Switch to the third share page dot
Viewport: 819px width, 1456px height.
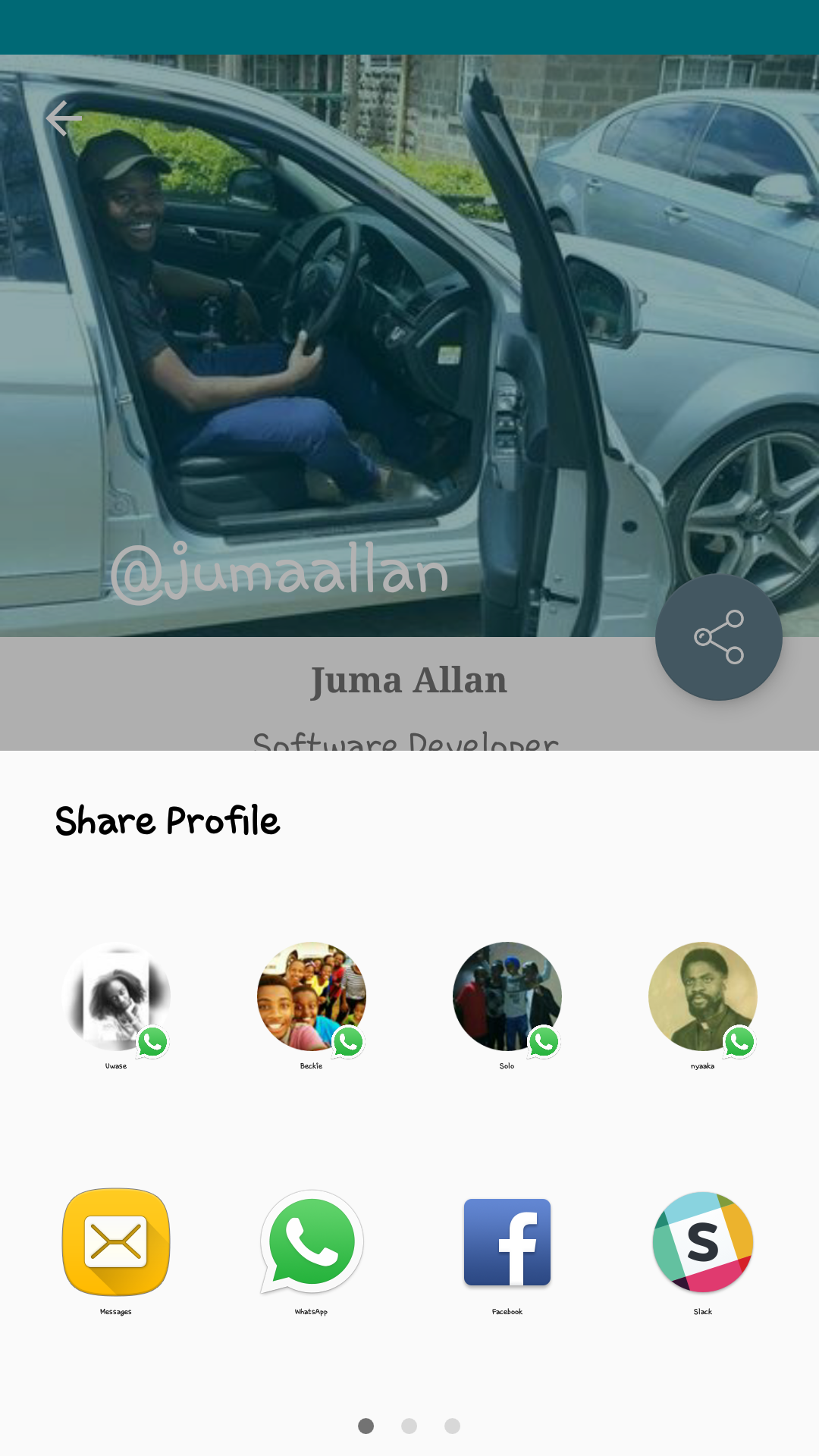point(451,1426)
